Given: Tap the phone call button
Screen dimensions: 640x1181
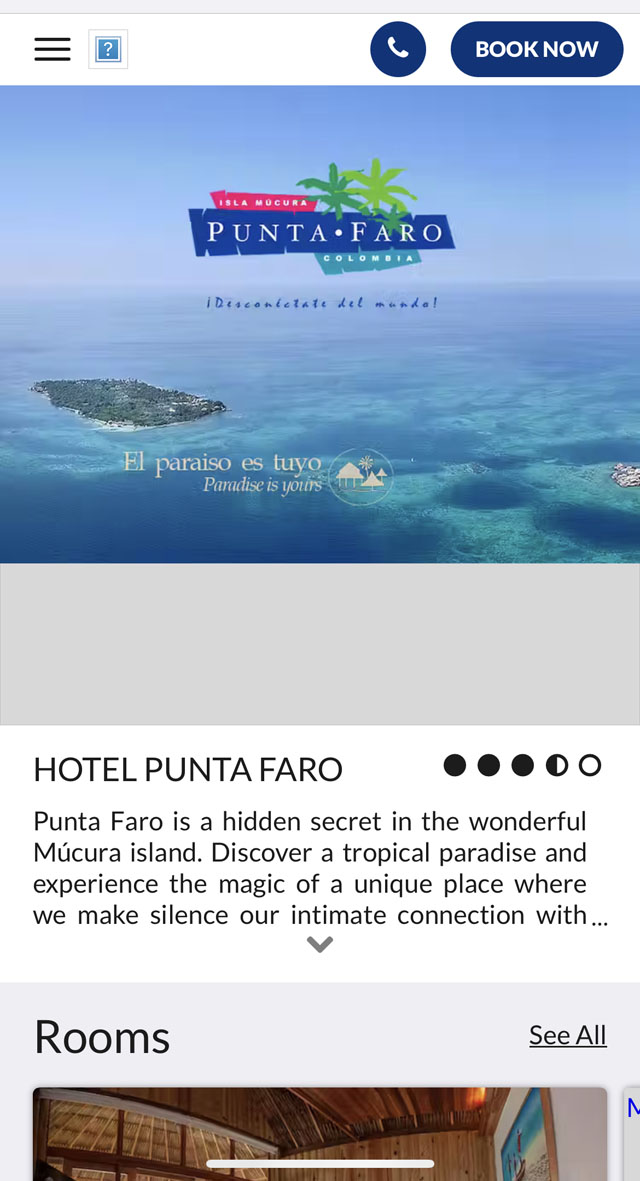Looking at the screenshot, I should pos(398,49).
